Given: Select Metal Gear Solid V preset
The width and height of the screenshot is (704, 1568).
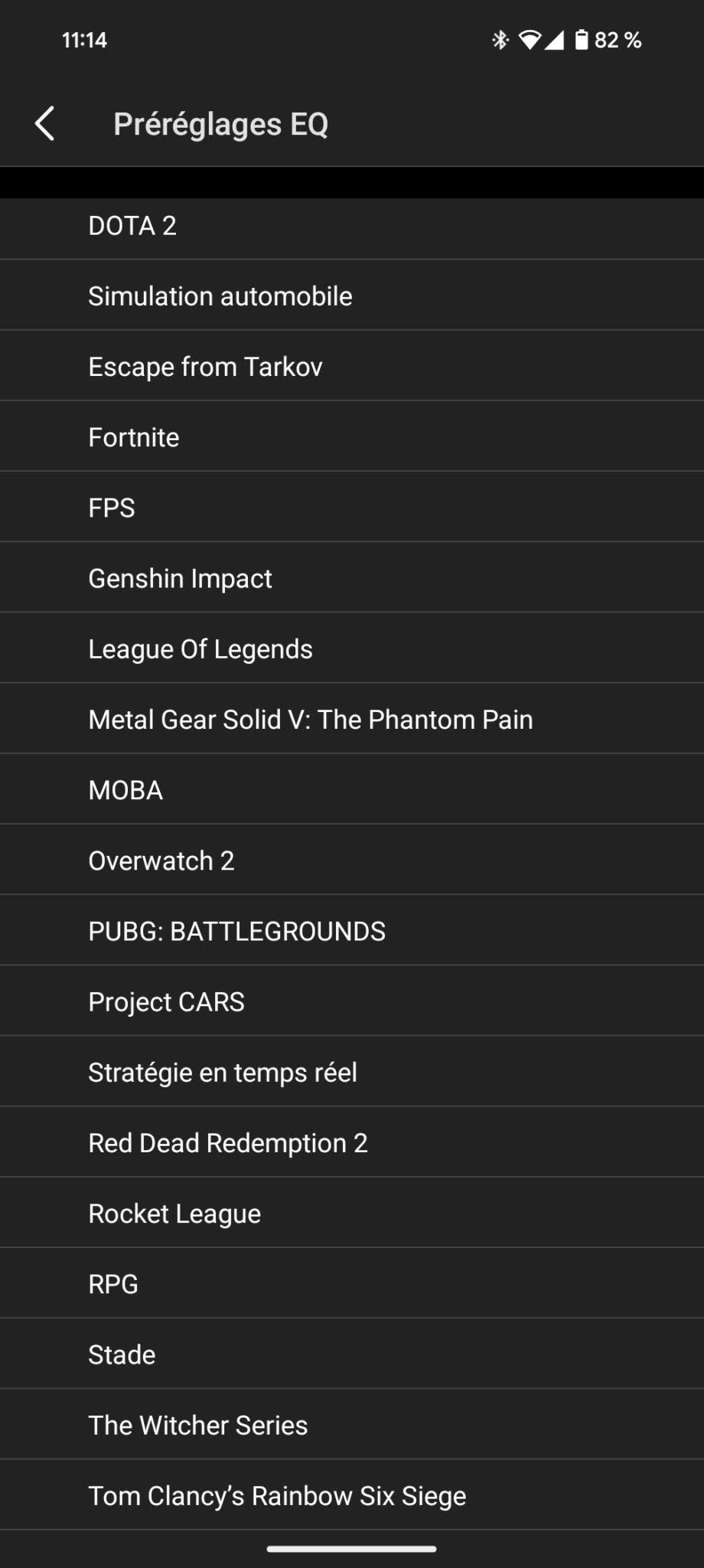Looking at the screenshot, I should (352, 719).
